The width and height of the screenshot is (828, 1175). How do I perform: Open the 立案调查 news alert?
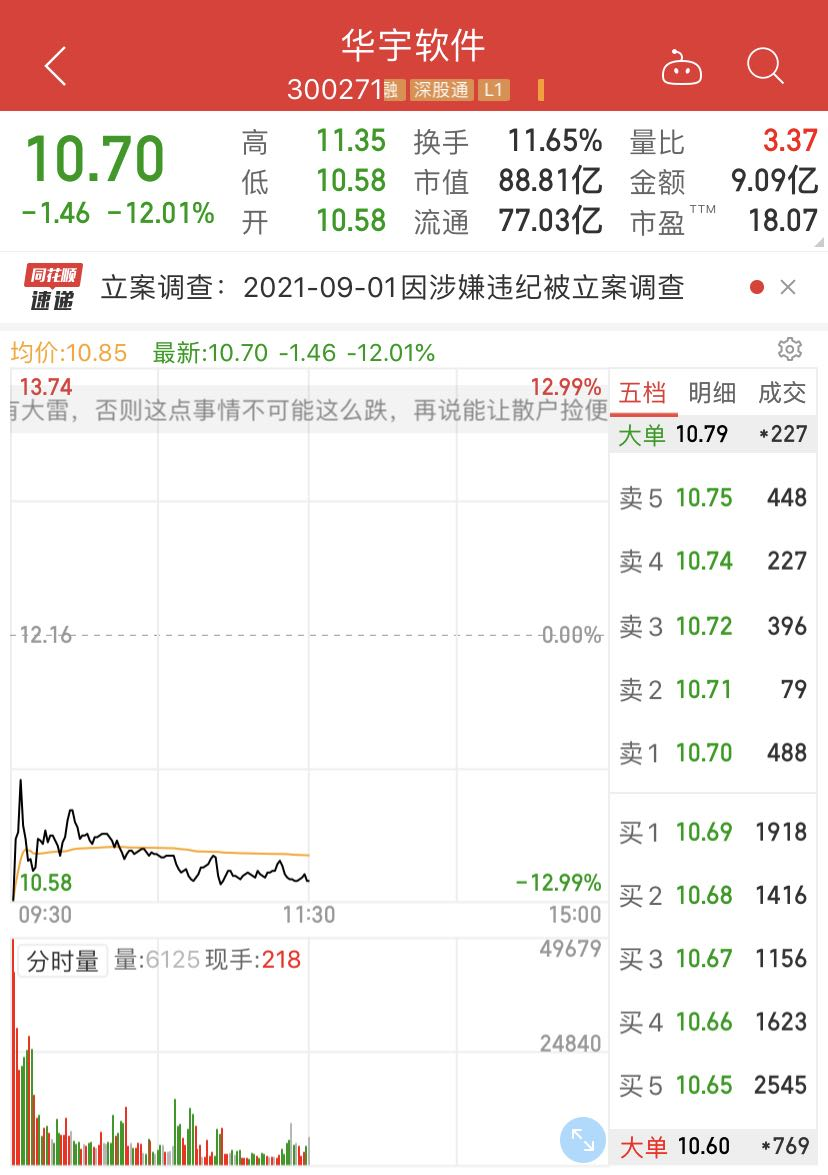tap(390, 288)
